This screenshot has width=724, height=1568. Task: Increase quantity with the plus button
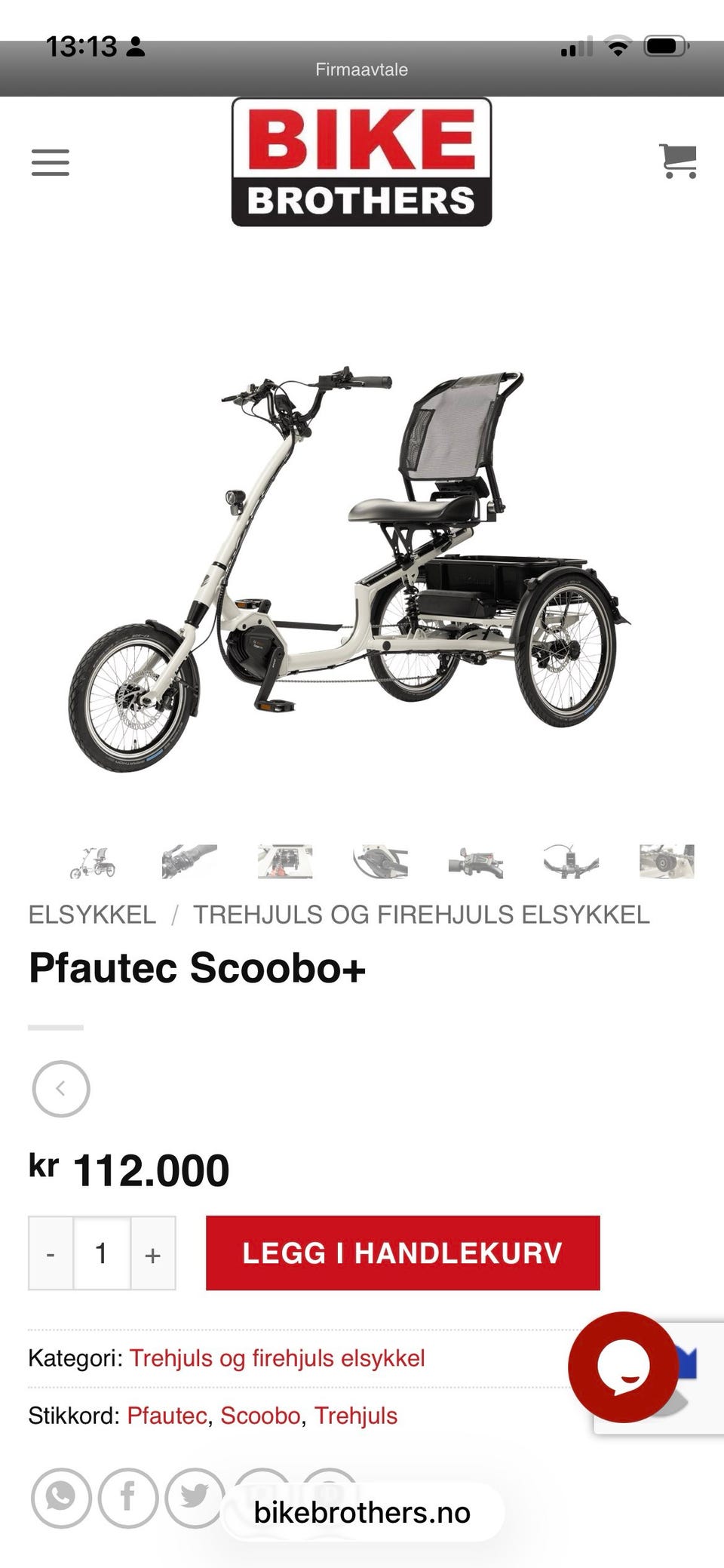(x=153, y=1253)
